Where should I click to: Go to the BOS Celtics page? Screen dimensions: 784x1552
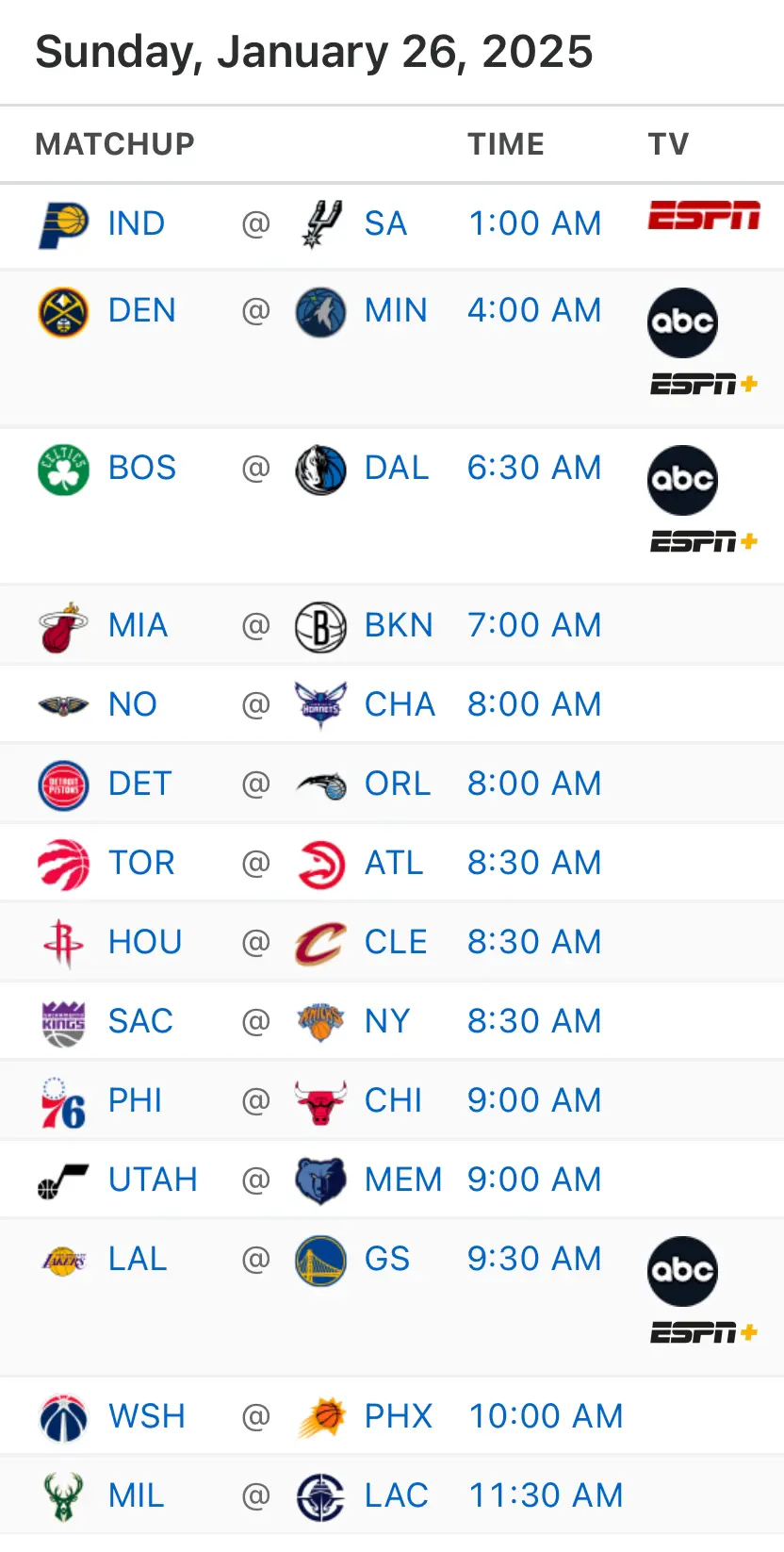141,469
